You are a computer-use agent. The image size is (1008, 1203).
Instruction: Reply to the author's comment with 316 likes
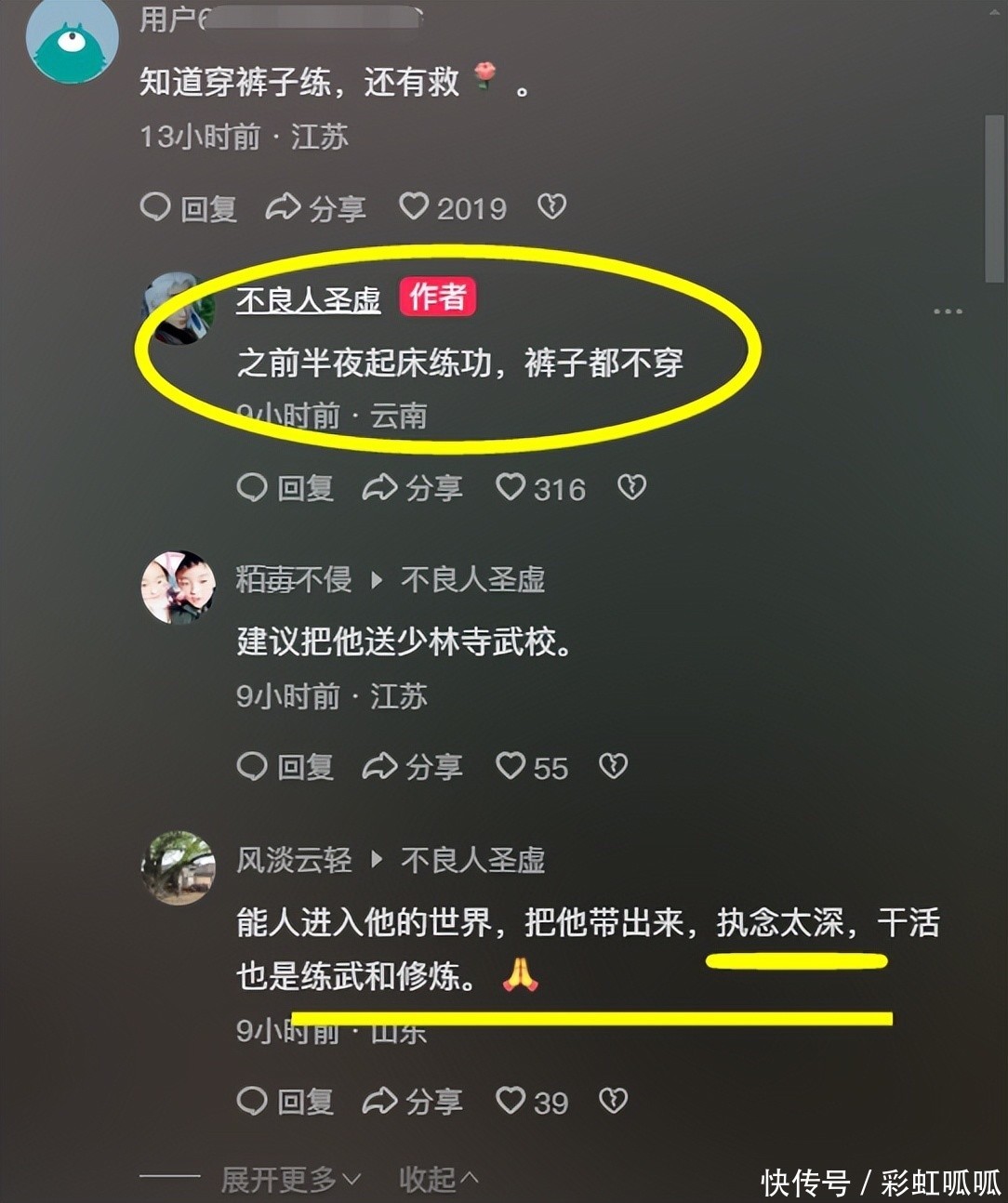pyautogui.click(x=285, y=488)
